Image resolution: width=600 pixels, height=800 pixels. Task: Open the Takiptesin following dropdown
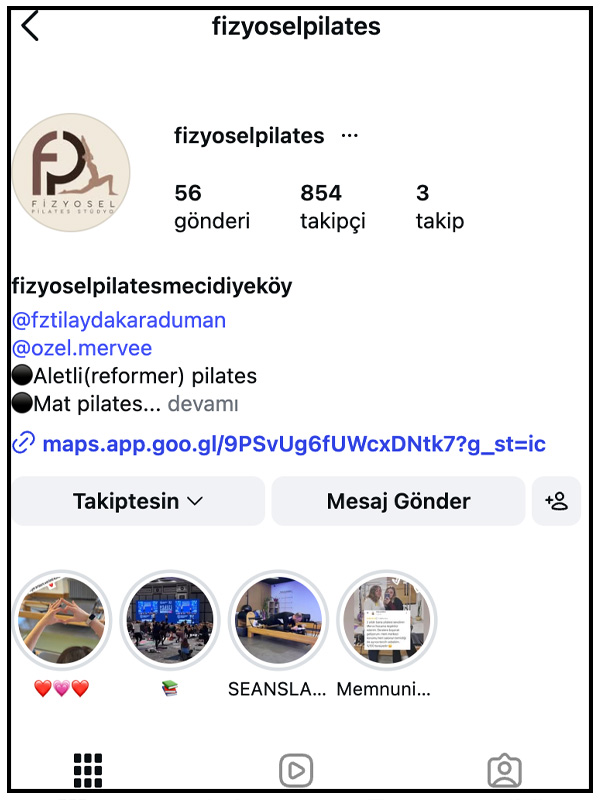coord(138,501)
